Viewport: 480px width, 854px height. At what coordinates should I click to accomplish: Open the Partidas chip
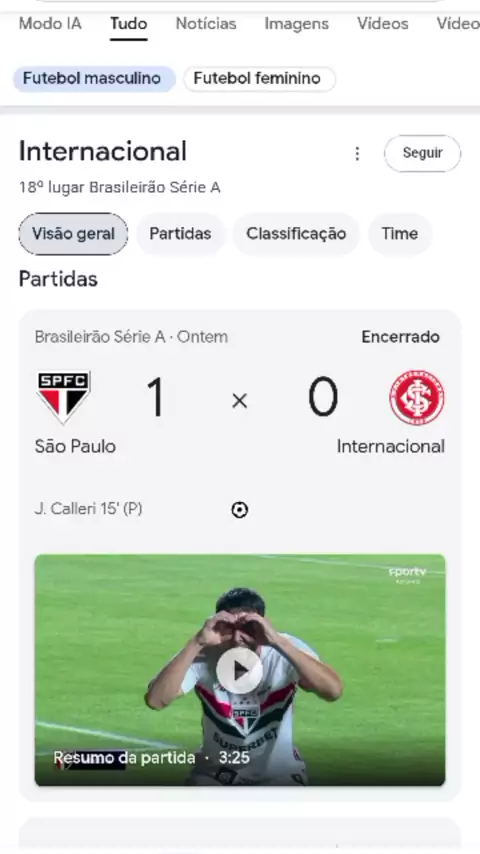[180, 234]
